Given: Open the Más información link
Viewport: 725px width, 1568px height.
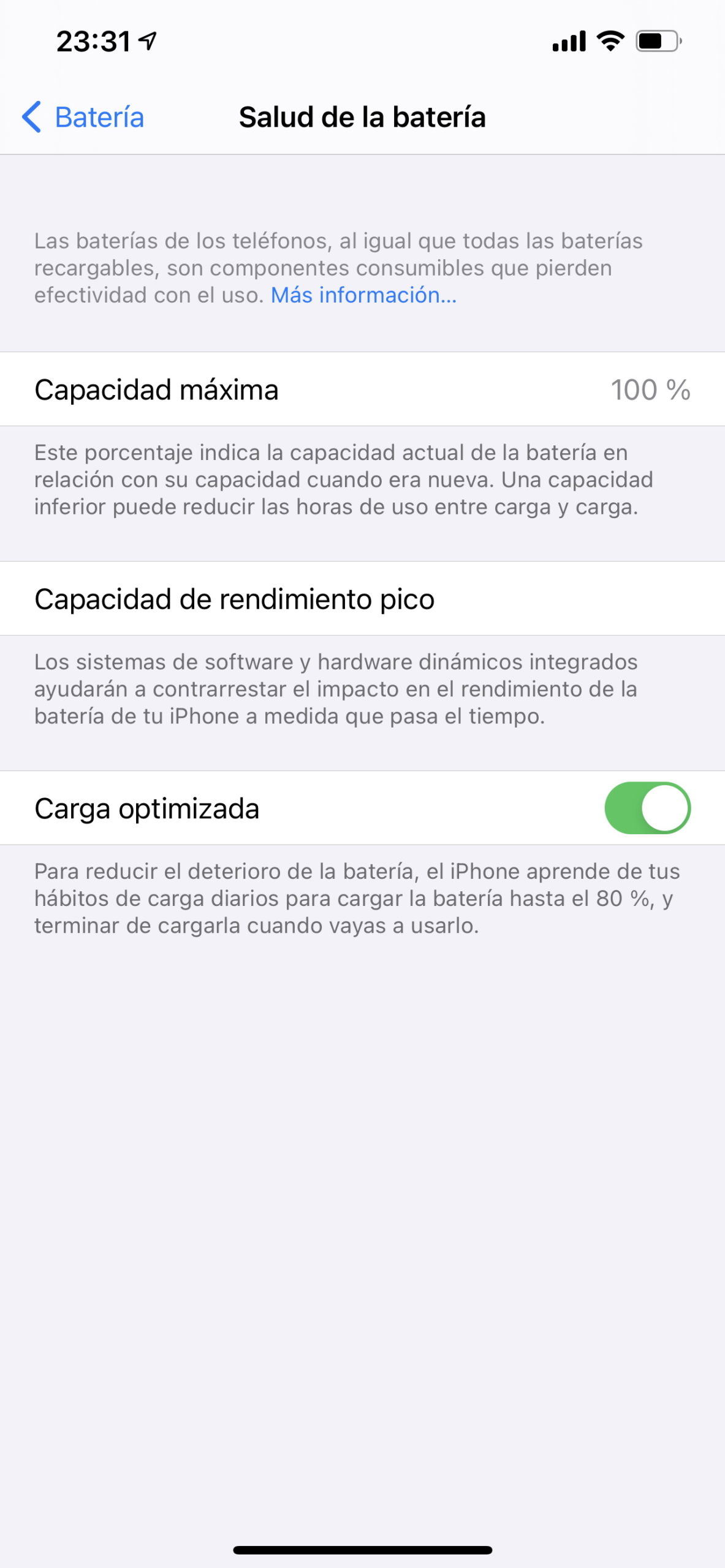Looking at the screenshot, I should pos(364,295).
